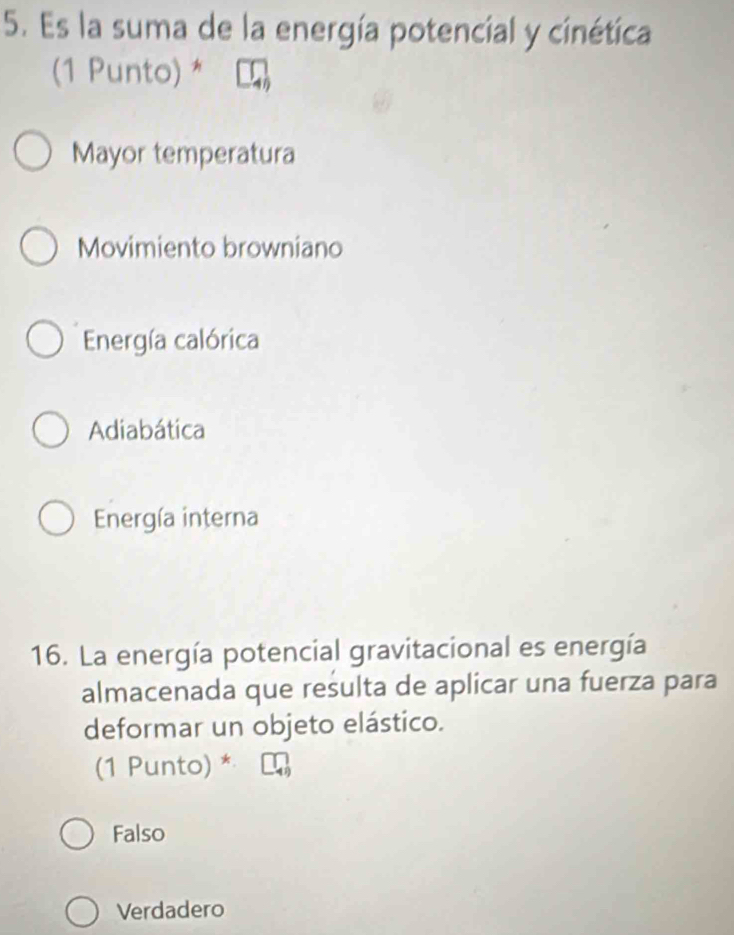Image resolution: width=734 pixels, height=935 pixels.
Task: Choose Movimiento browniano as answer
Action: [41, 248]
